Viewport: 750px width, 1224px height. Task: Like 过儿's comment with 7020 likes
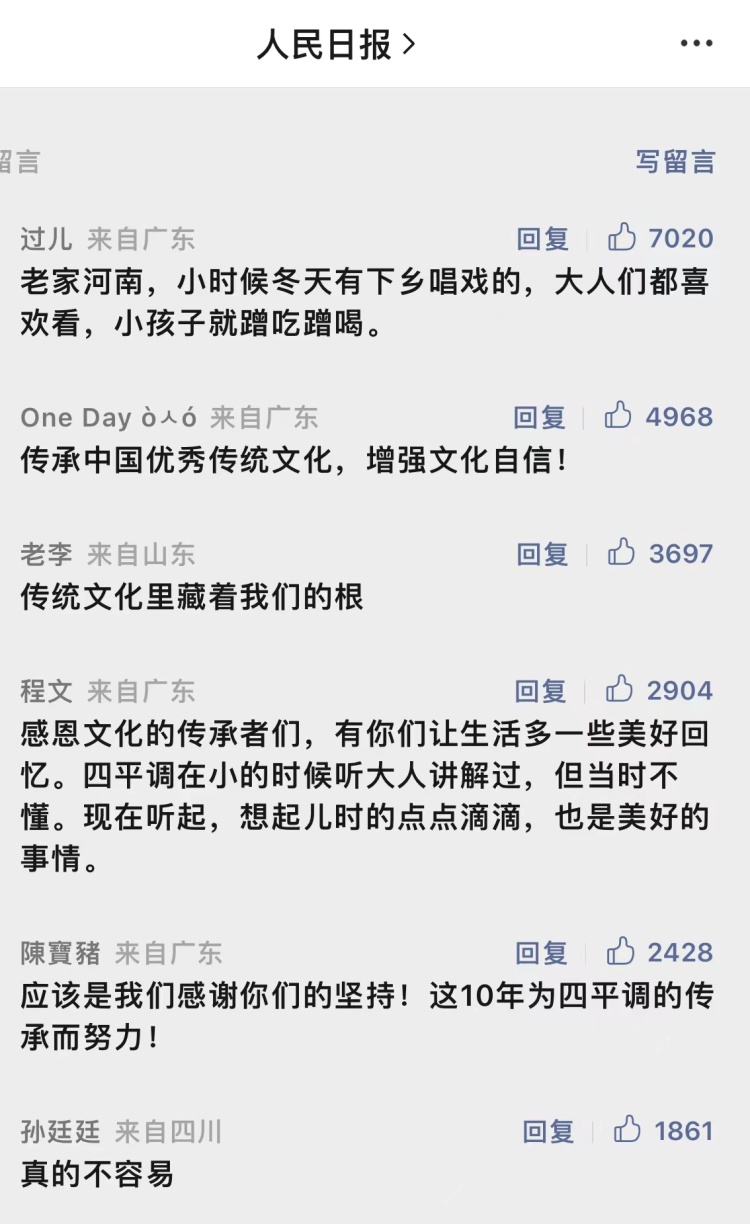point(623,238)
